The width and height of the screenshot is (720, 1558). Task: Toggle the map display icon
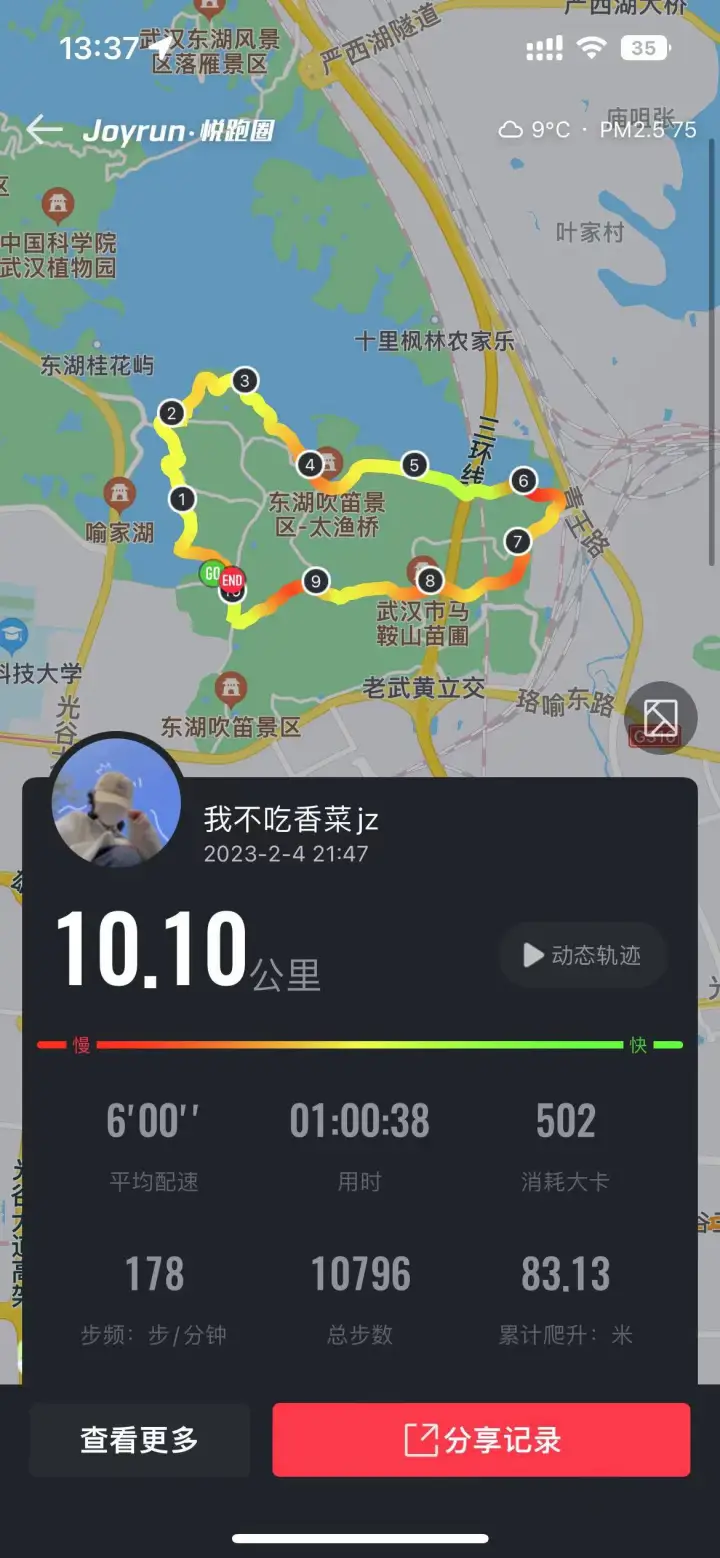[x=660, y=717]
